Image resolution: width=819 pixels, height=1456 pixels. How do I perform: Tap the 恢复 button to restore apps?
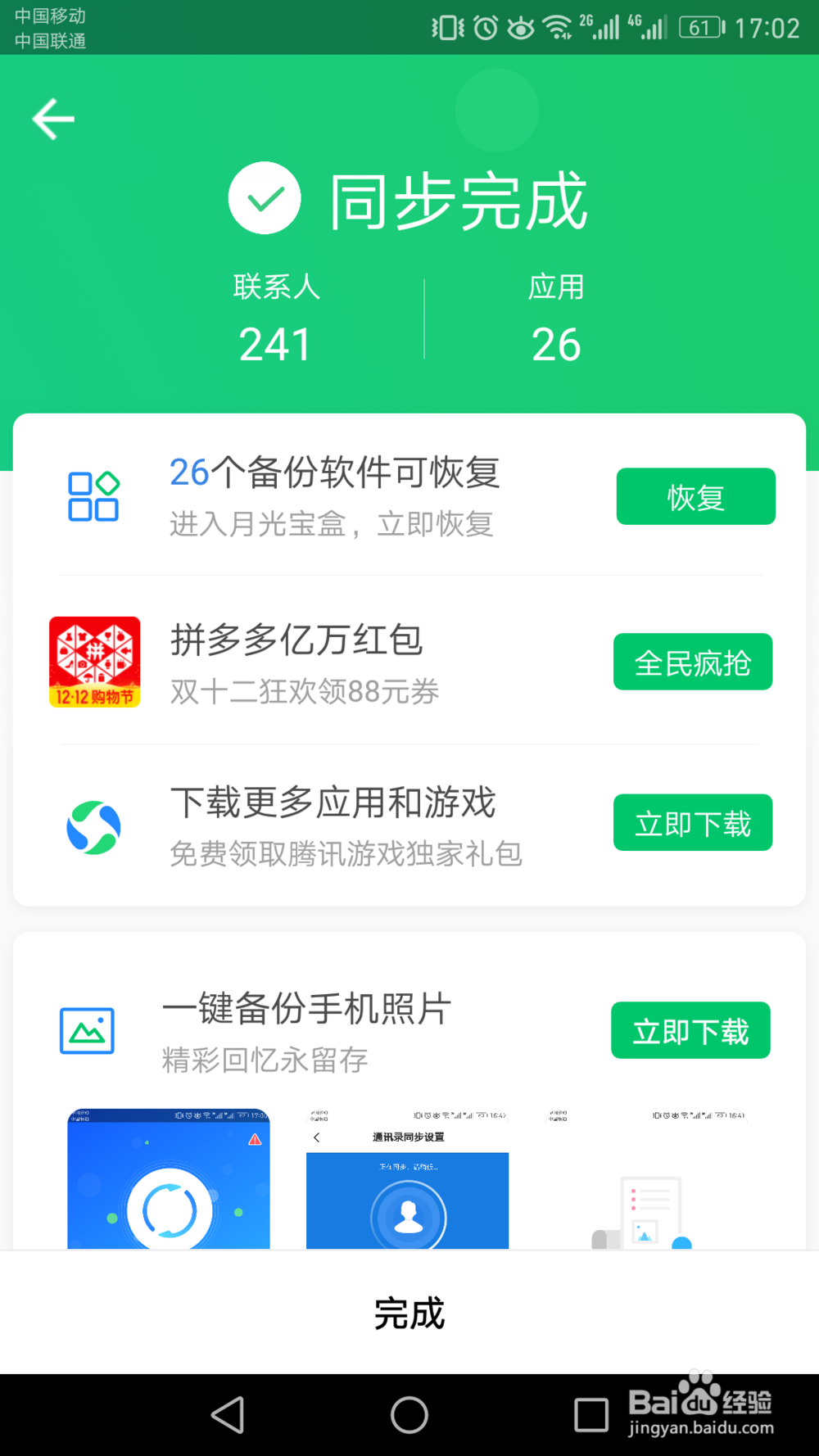point(695,496)
